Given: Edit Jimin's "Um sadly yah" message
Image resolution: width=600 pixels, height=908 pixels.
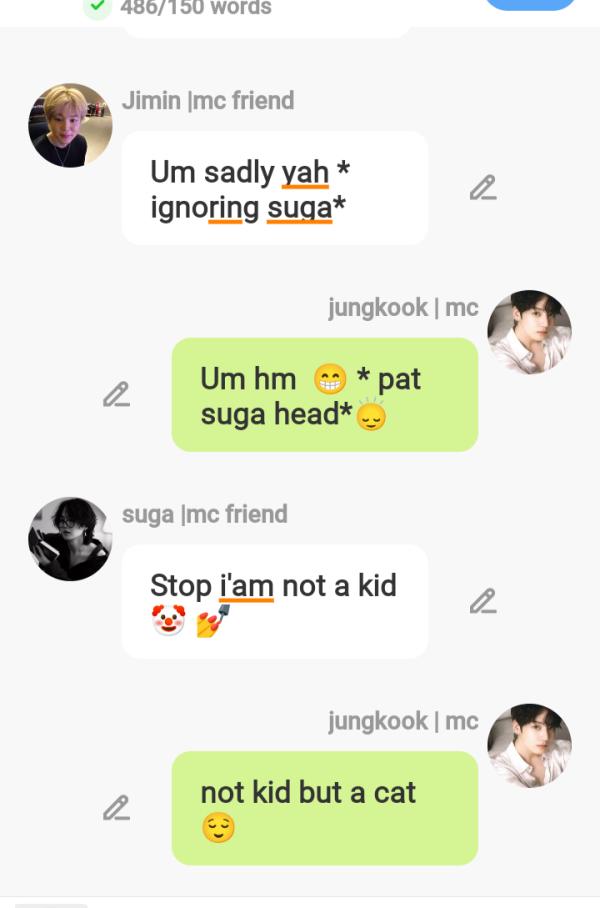Looking at the screenshot, I should click(x=483, y=188).
